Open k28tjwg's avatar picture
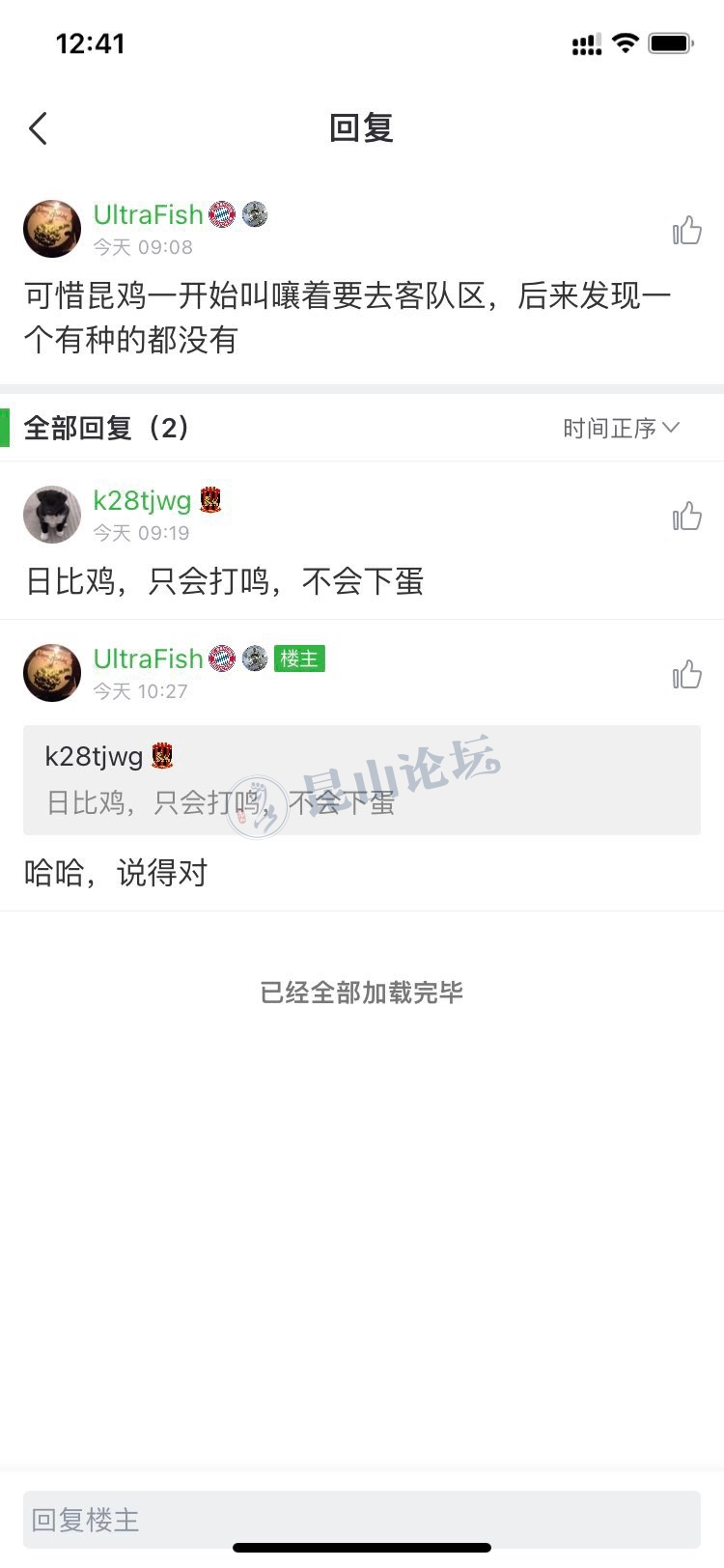724x1568 pixels. point(52,515)
